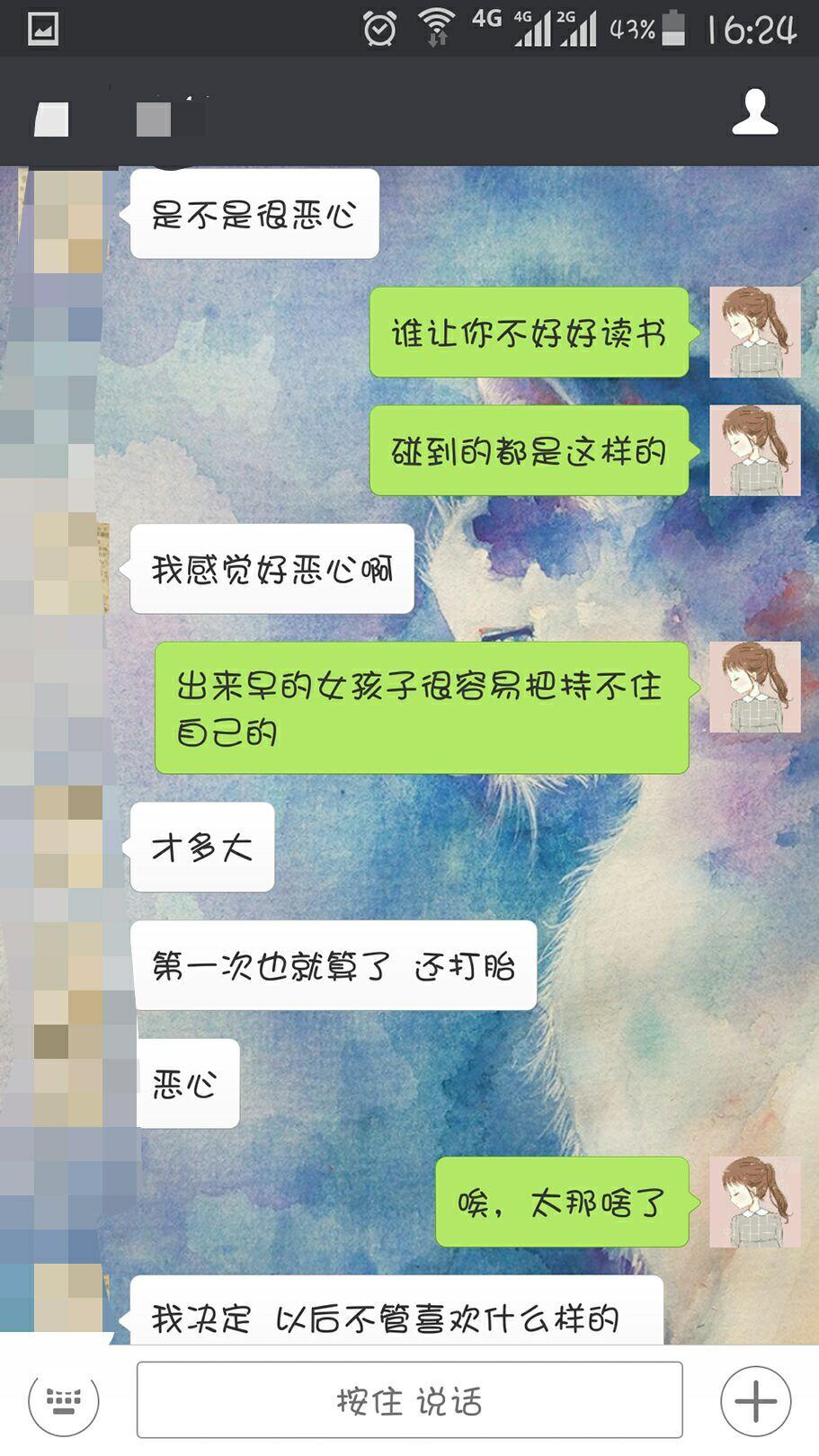Switch to keyboard text input
This screenshot has height=1456, width=819.
click(x=64, y=1400)
